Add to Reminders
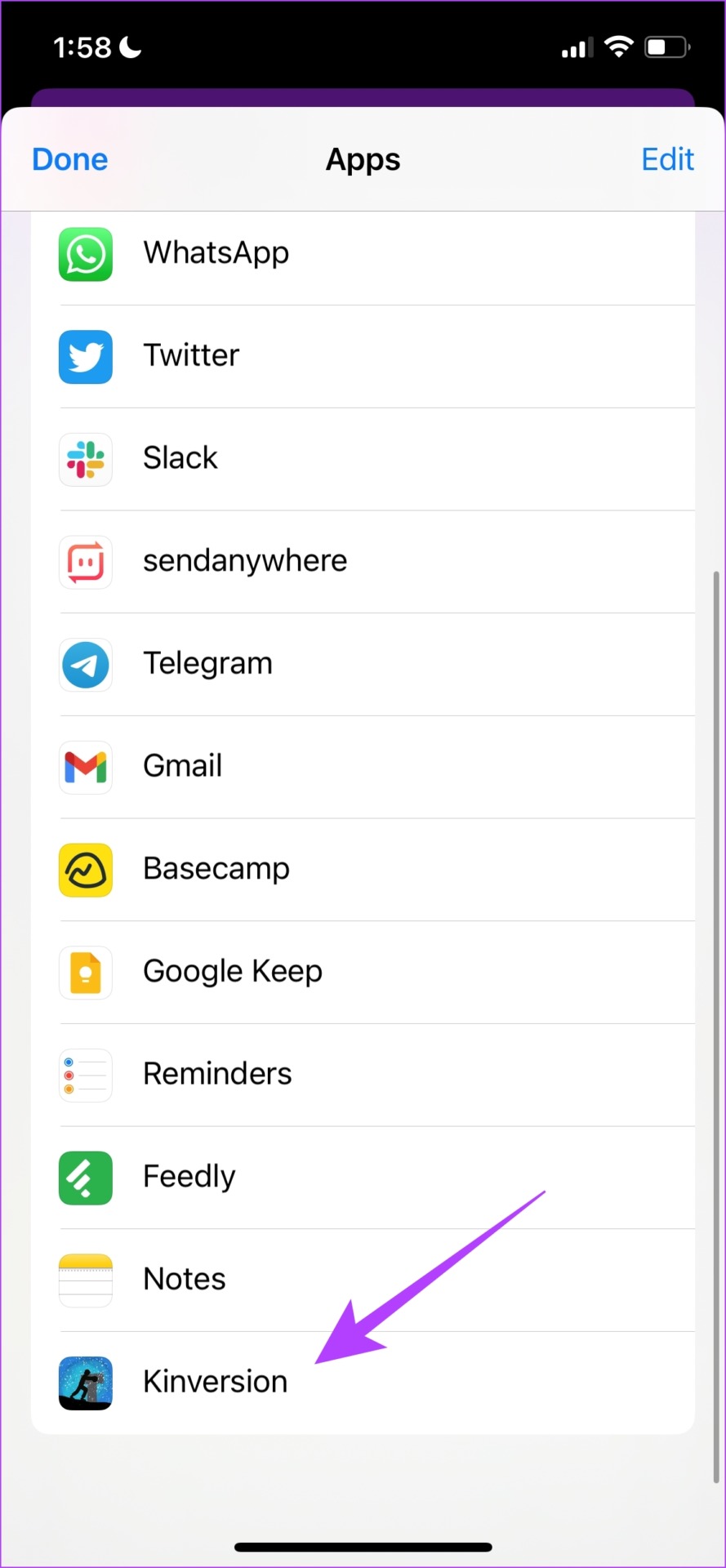The height and width of the screenshot is (1568, 726). click(x=217, y=1075)
